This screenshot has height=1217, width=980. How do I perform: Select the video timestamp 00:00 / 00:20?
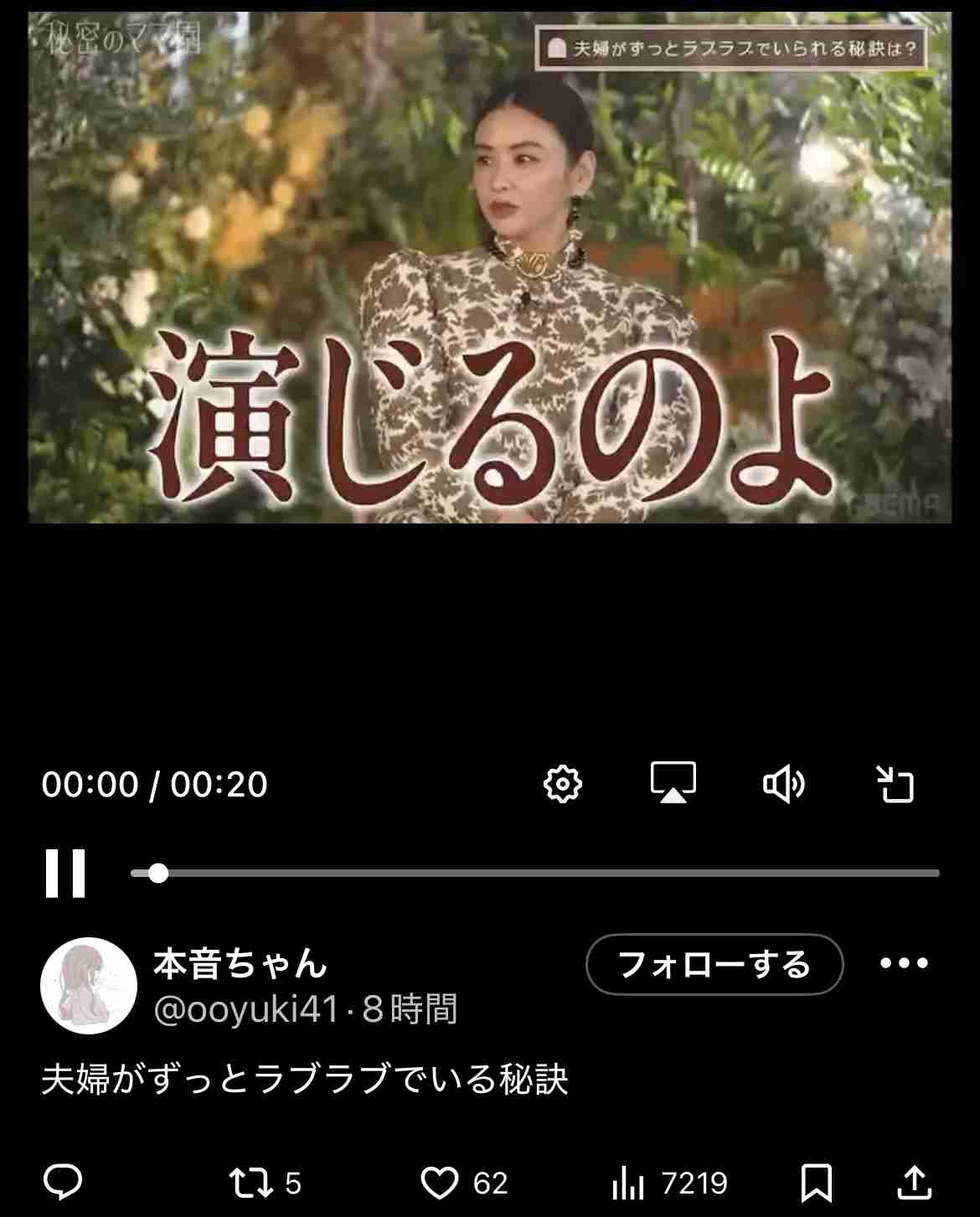(153, 783)
